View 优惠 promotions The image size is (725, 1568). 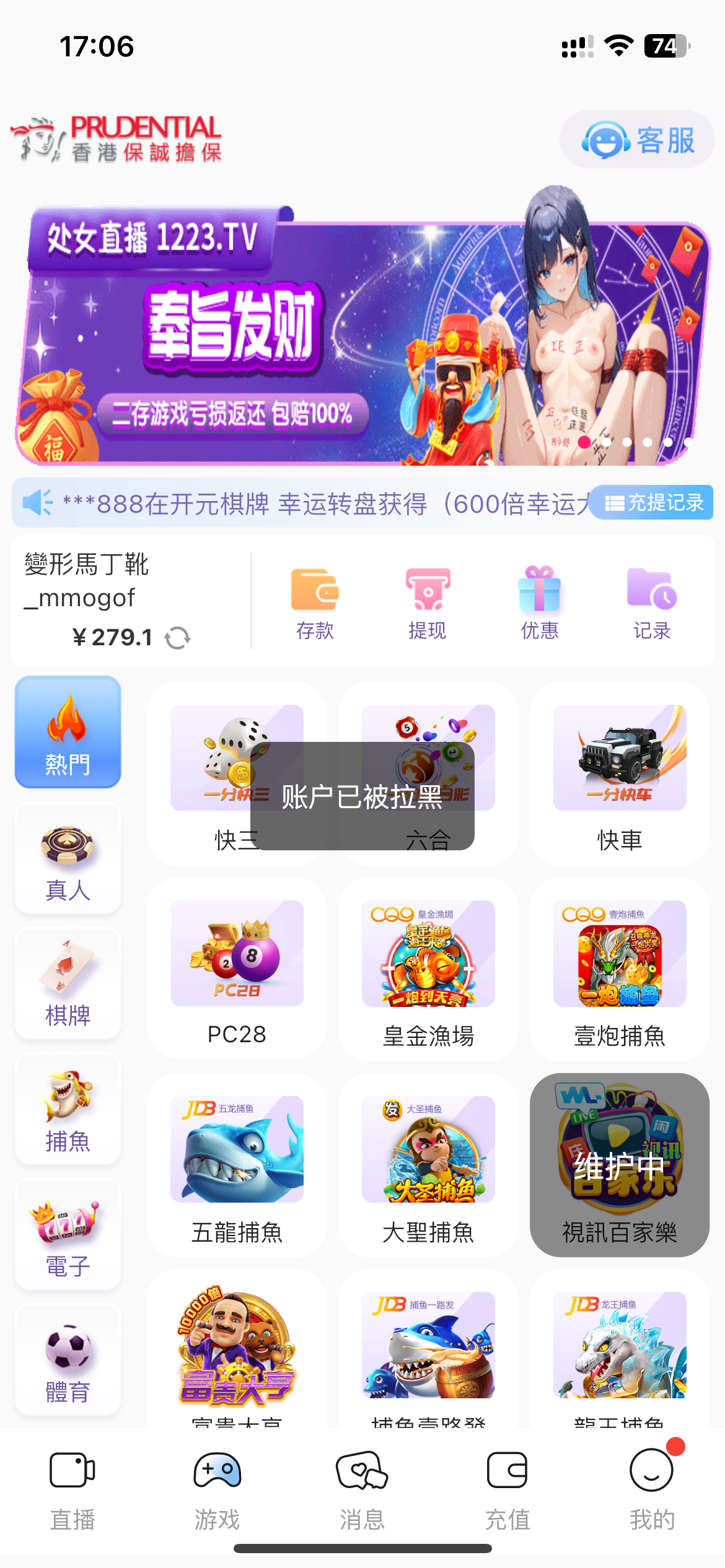tap(539, 603)
